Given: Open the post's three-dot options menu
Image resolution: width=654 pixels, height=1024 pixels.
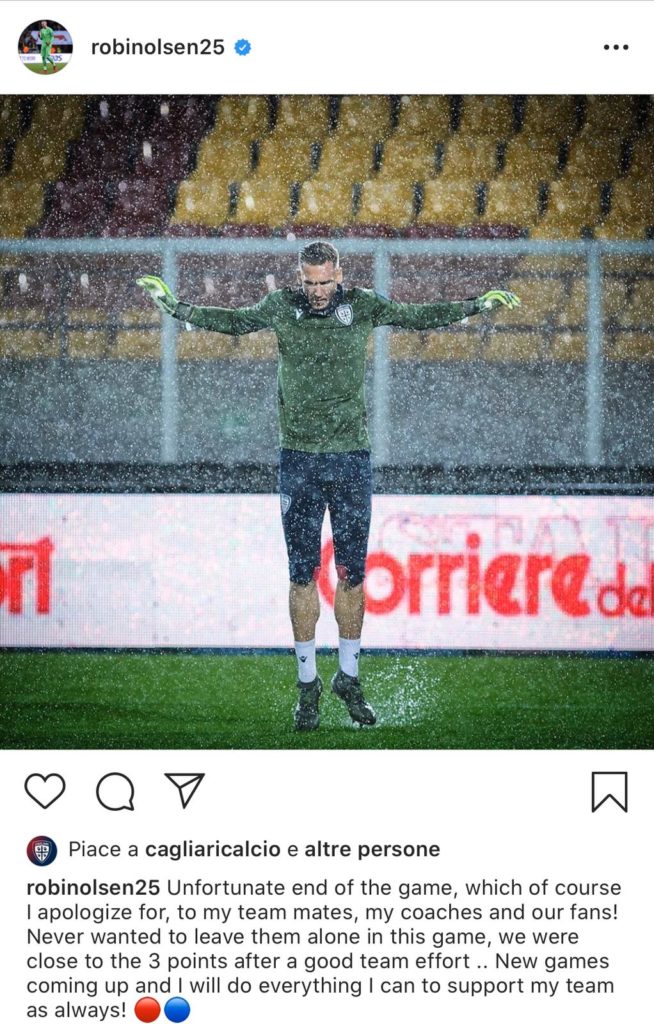Looking at the screenshot, I should point(616,47).
